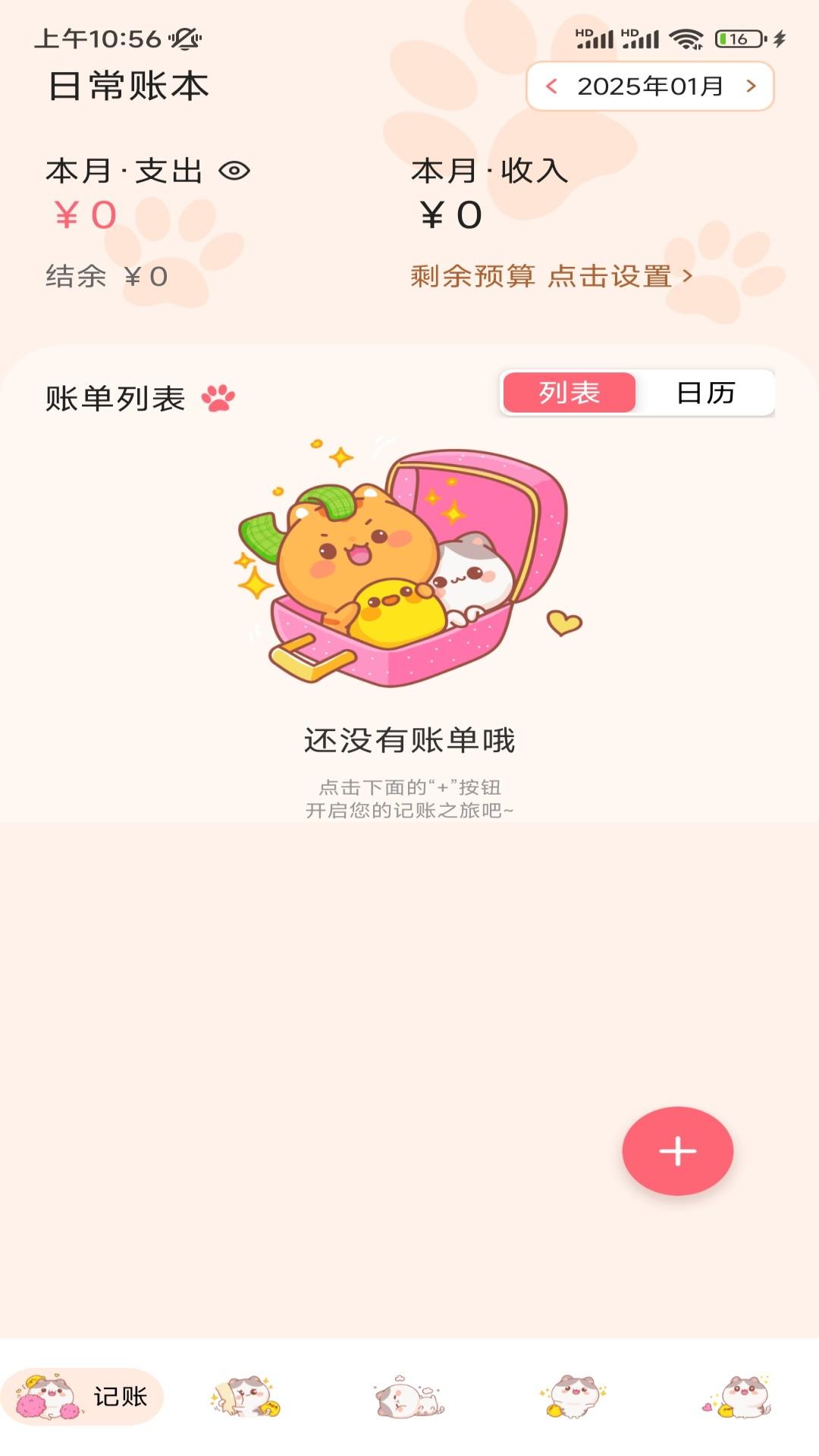Open the tab with the cat holding a scroll
This screenshot has height=1456, width=819.
246,1396
